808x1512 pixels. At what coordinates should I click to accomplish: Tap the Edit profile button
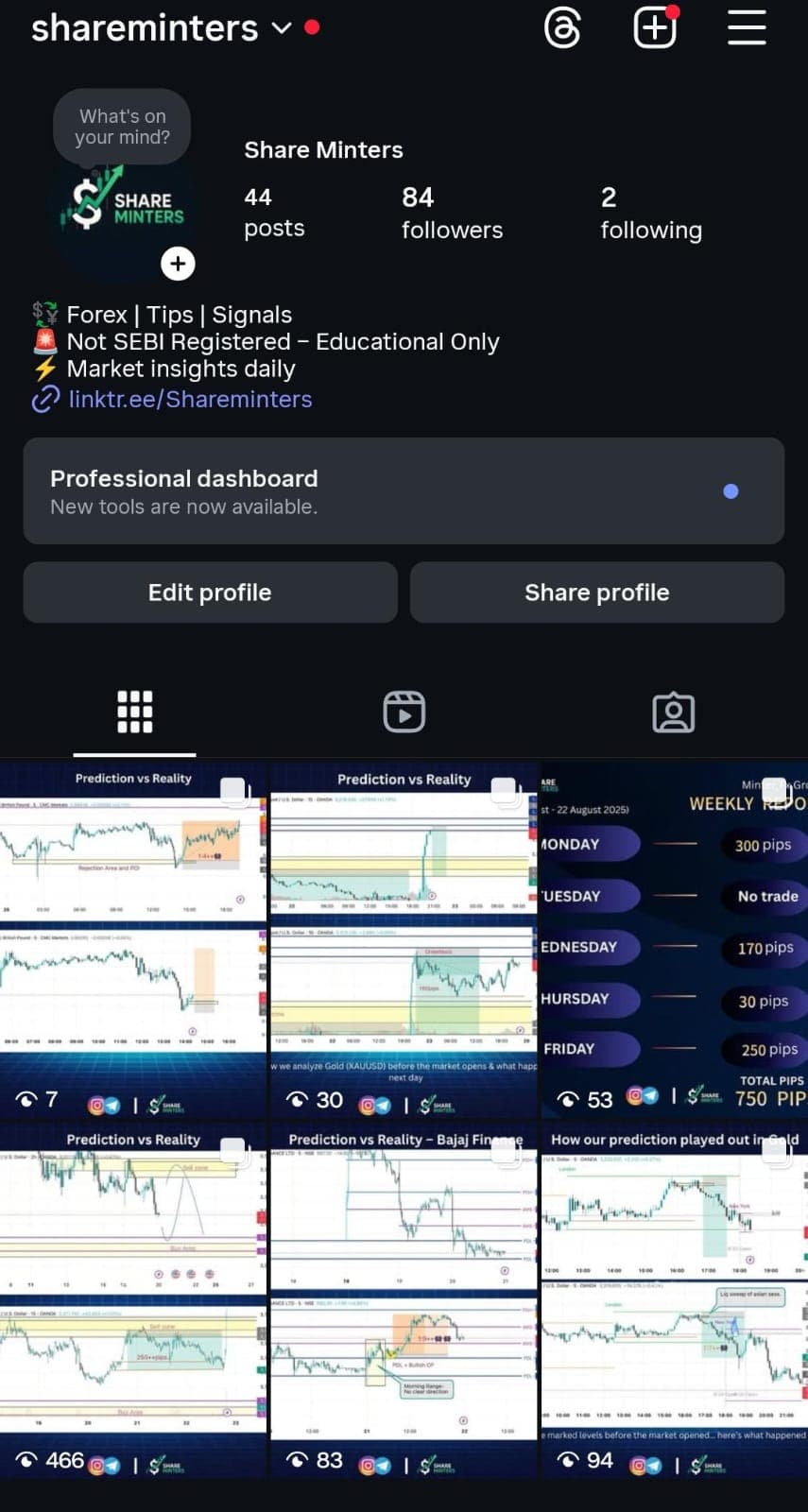tap(210, 593)
